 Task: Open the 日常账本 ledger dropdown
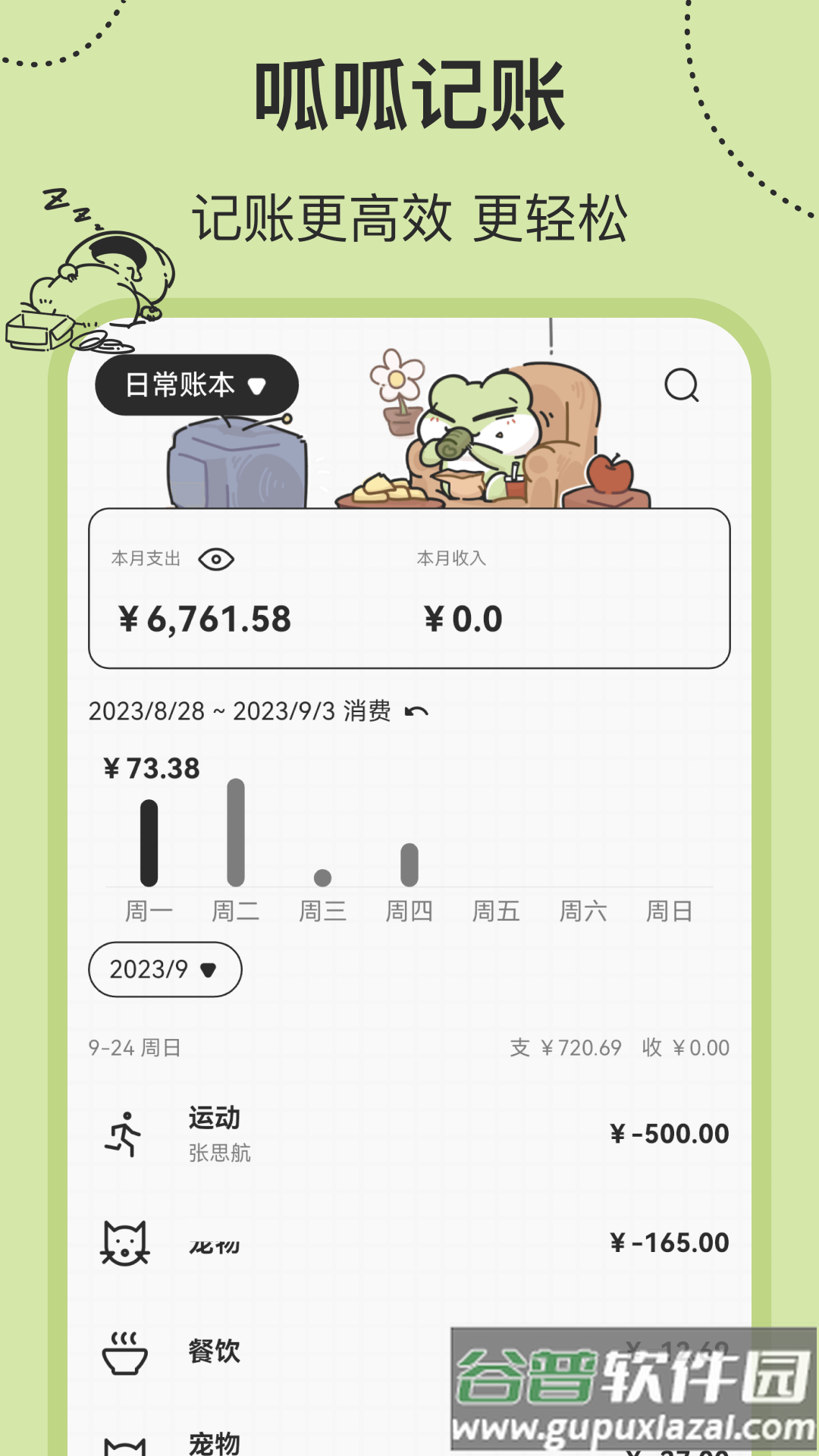pyautogui.click(x=196, y=385)
